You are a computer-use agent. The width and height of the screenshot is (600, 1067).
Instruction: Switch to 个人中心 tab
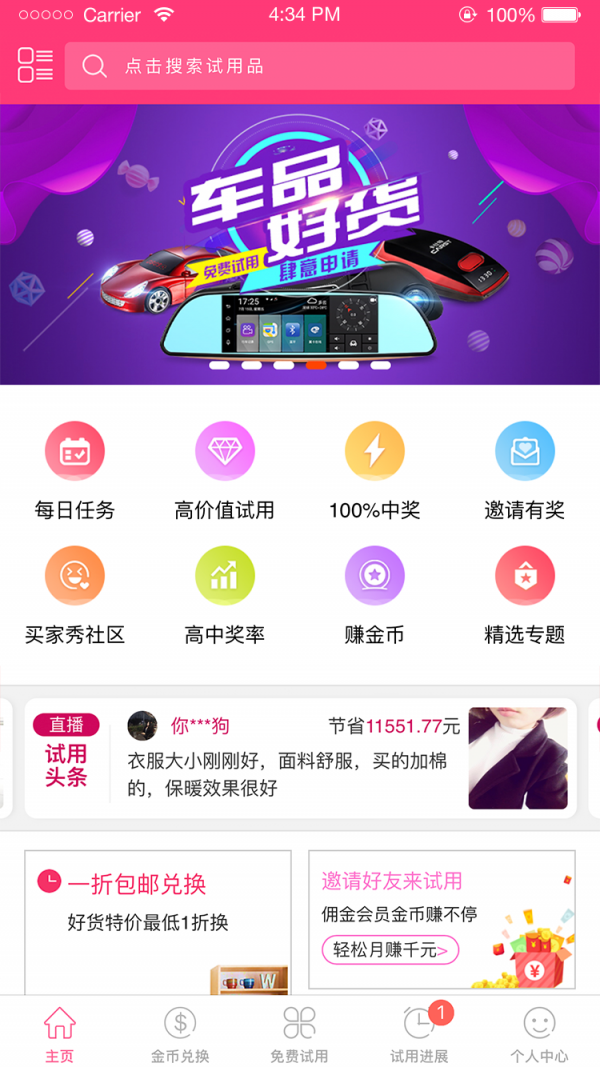coord(539,1033)
